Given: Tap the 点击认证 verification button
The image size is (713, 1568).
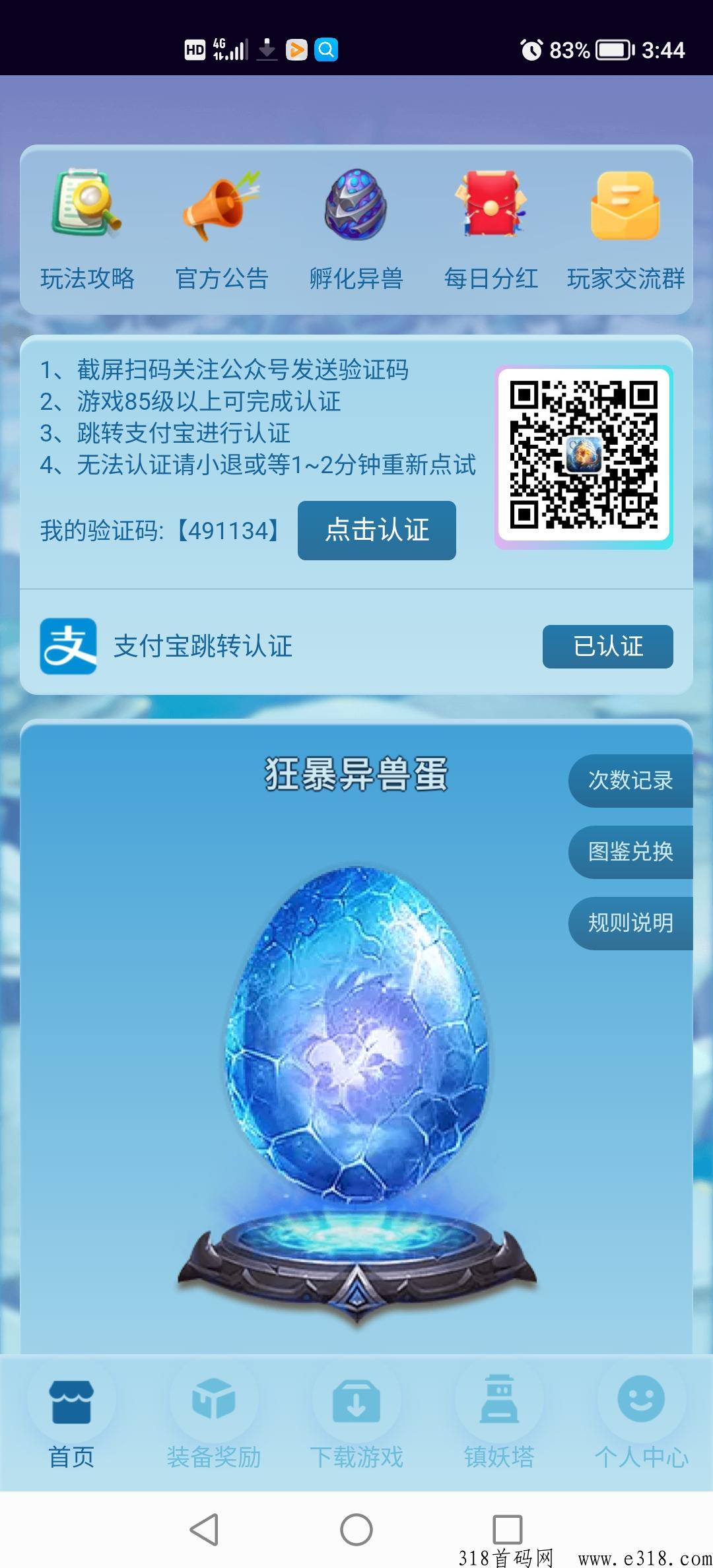Looking at the screenshot, I should [376, 531].
